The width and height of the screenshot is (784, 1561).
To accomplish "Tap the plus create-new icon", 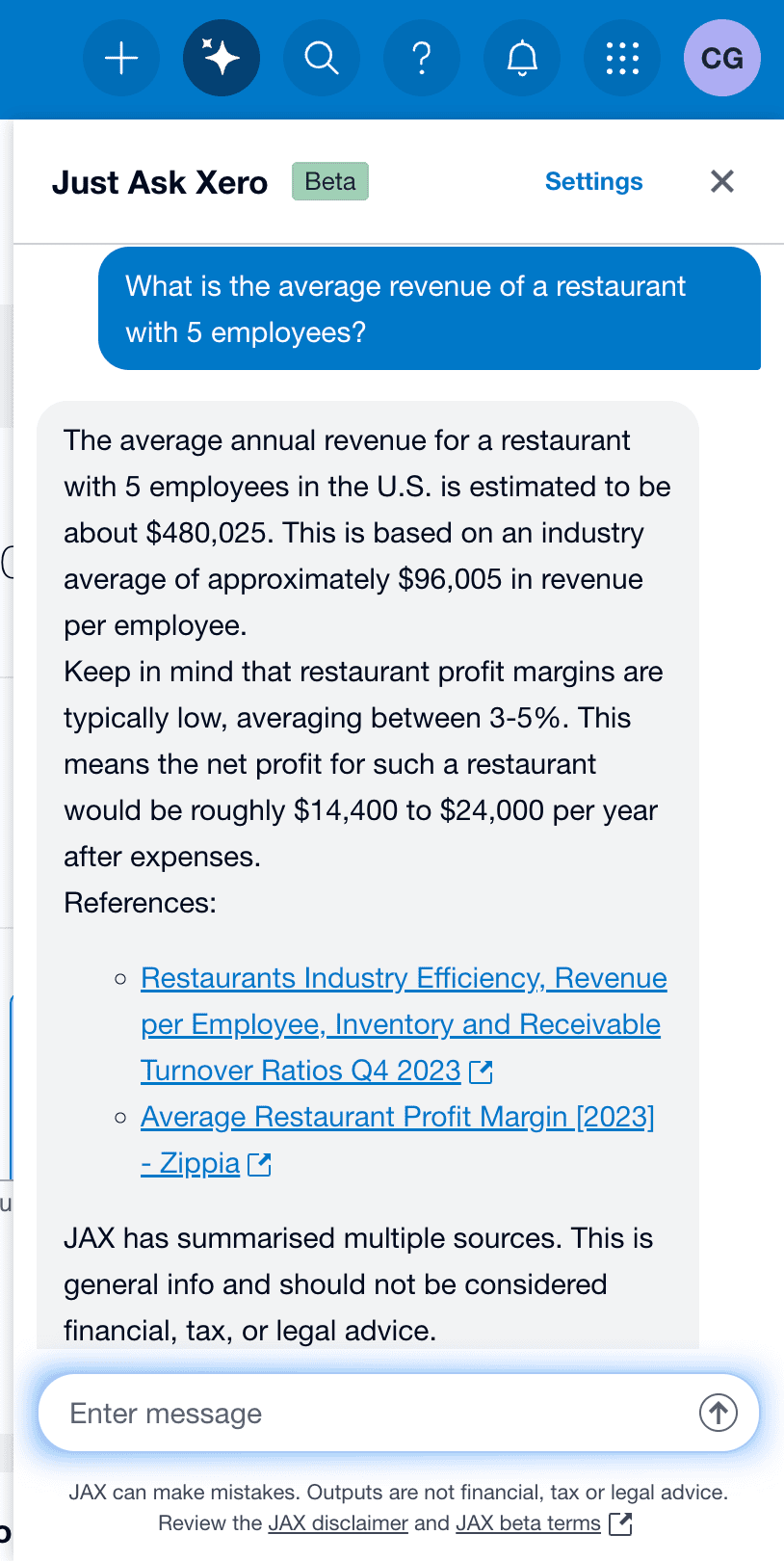I will 121,59.
